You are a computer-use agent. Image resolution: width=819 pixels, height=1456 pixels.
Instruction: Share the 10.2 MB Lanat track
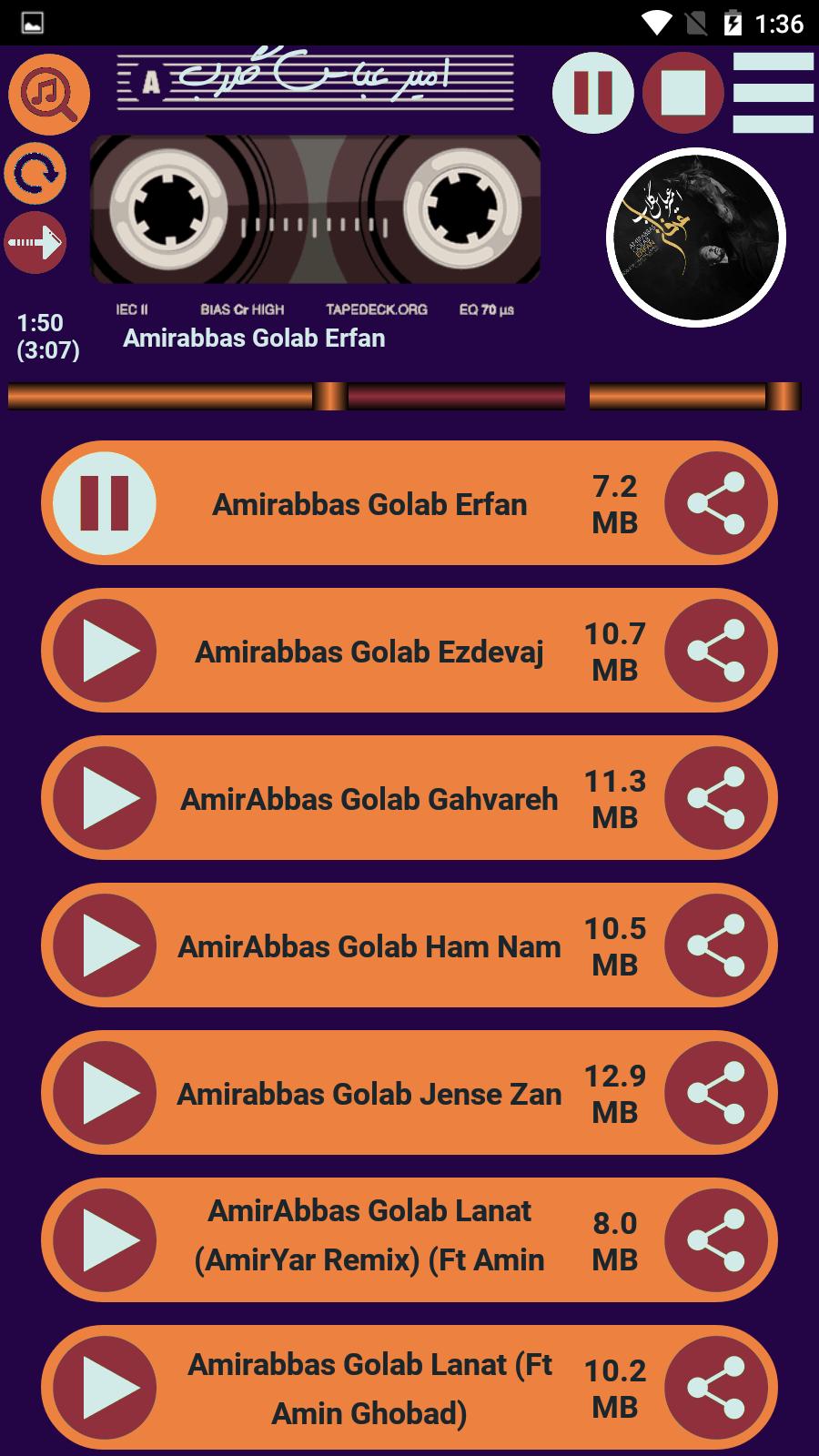tap(716, 1388)
